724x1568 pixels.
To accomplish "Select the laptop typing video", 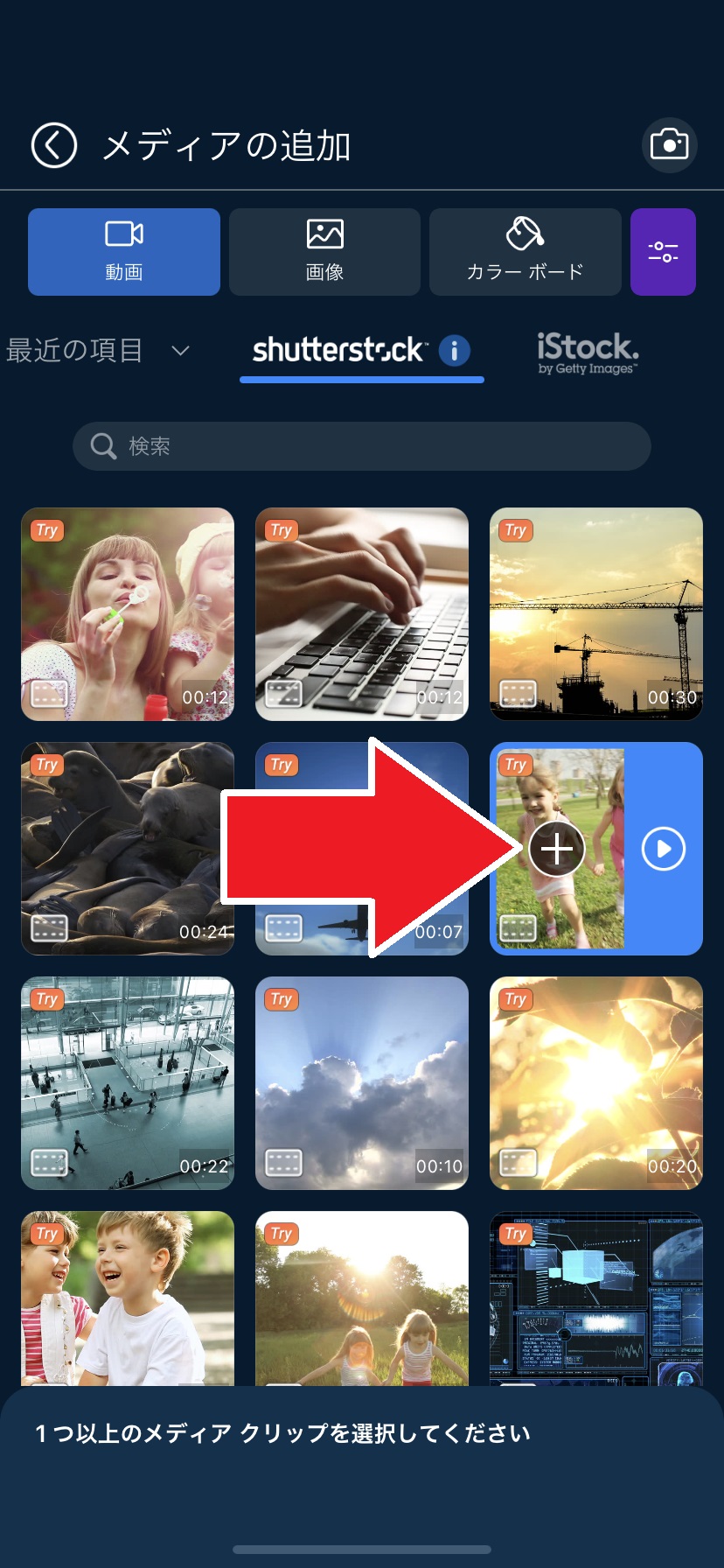I will (362, 614).
